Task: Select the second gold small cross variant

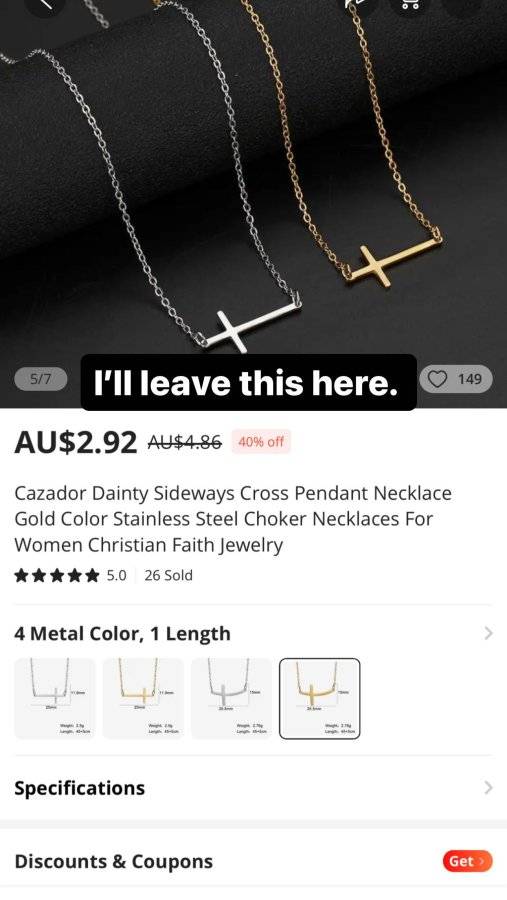Action: (143, 699)
